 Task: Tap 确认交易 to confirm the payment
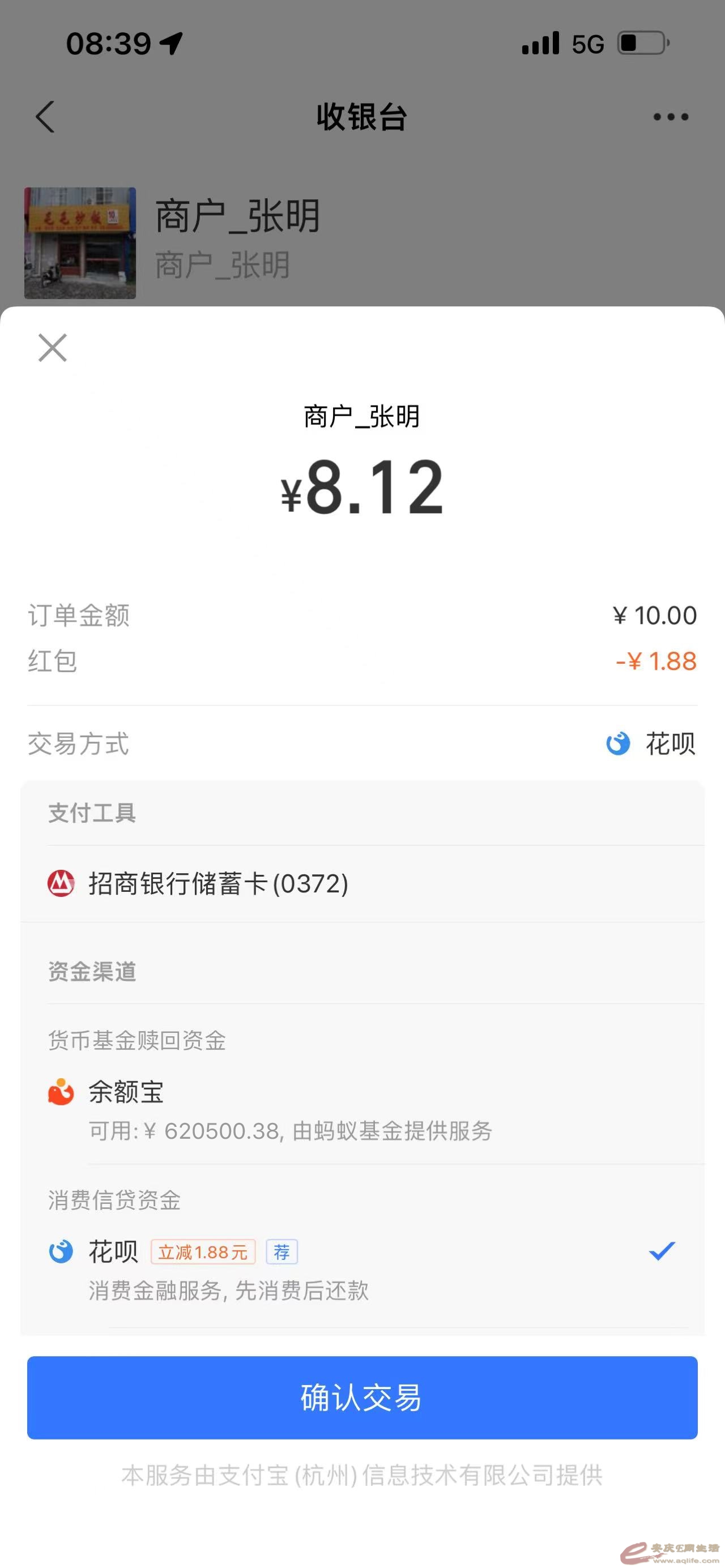[x=362, y=1397]
